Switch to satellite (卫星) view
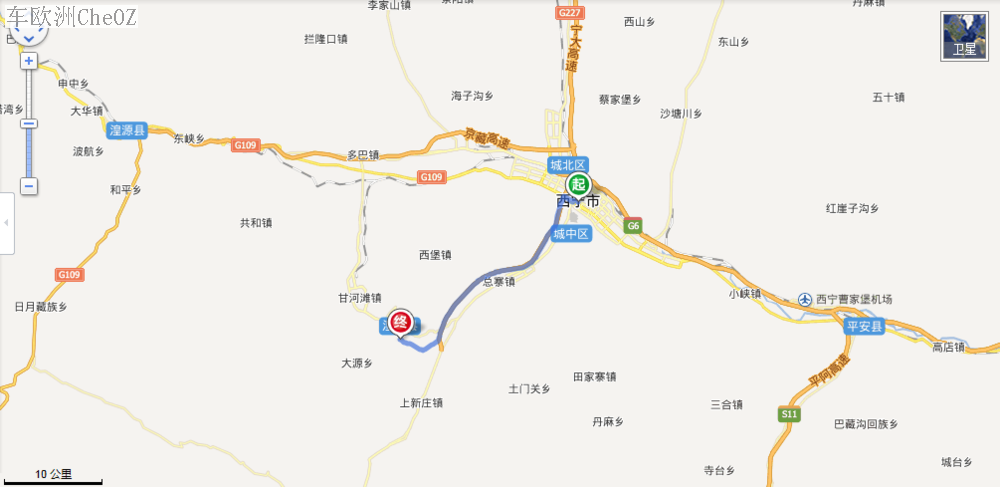 point(964,37)
